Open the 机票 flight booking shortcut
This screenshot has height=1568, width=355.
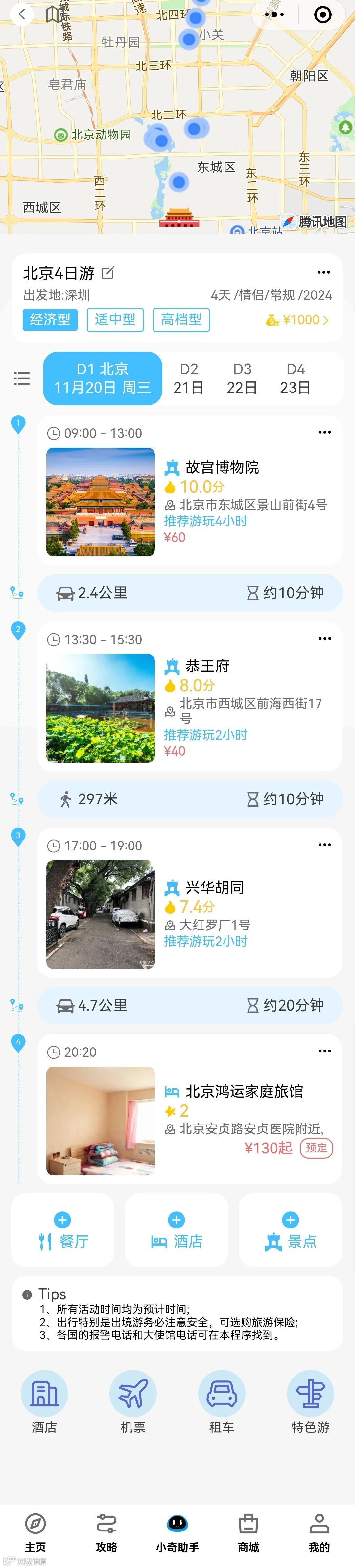(x=133, y=1401)
